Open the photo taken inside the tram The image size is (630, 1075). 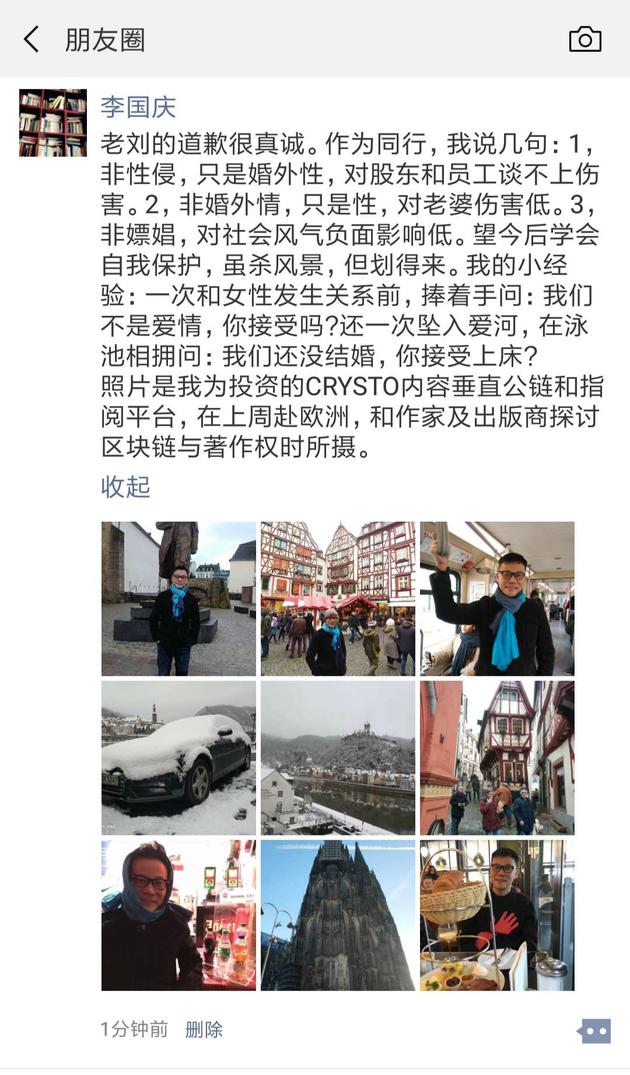point(497,599)
